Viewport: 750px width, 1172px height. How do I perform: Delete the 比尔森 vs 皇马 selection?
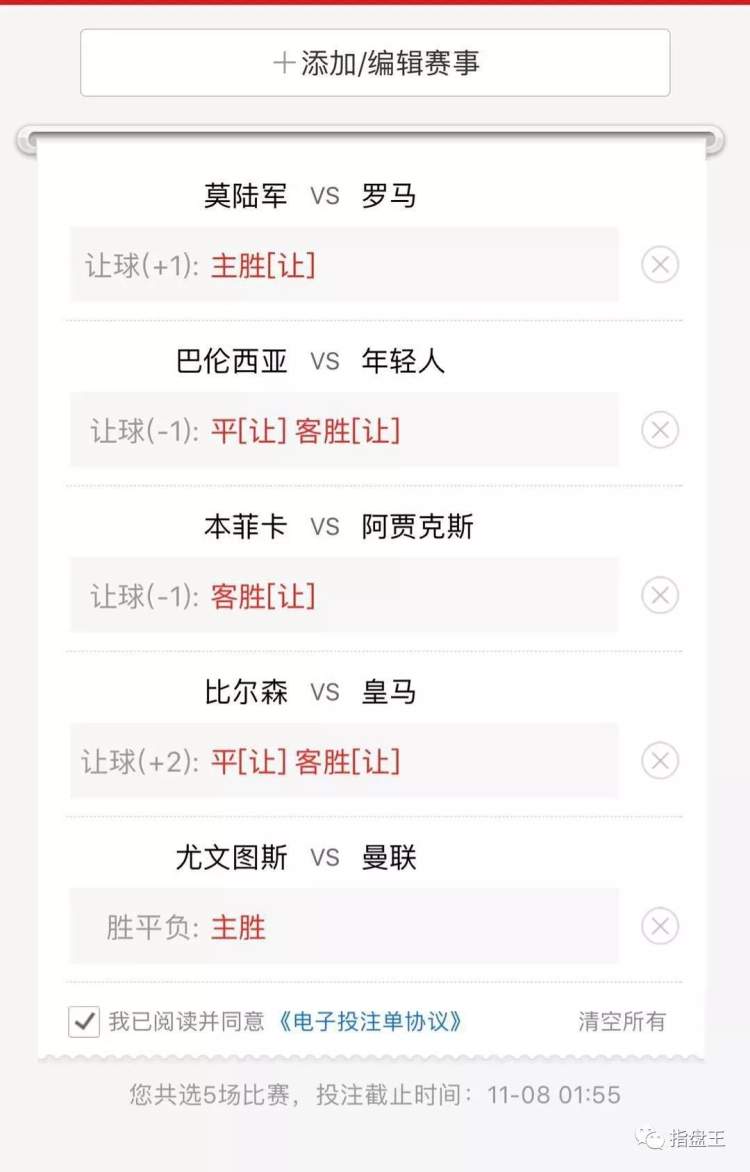[x=659, y=761]
